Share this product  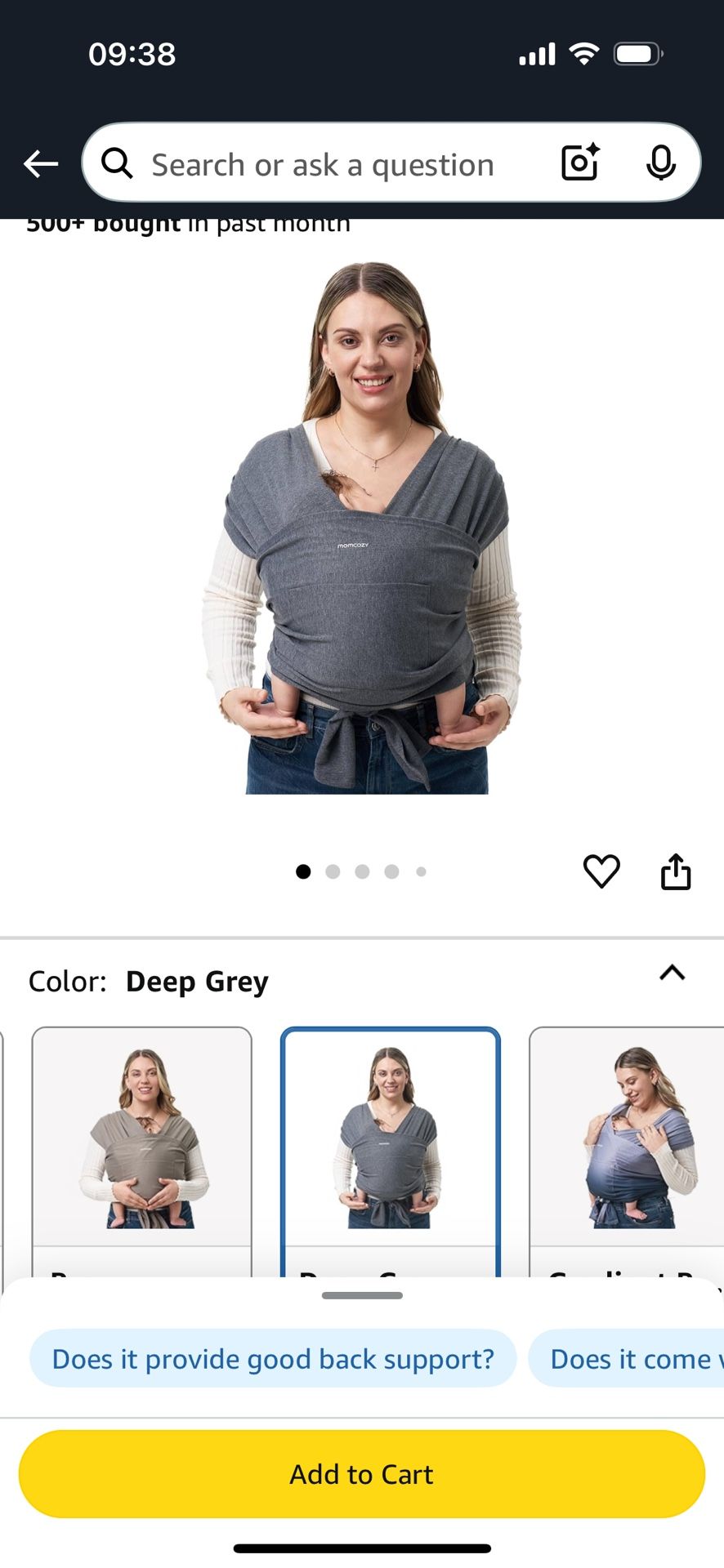(x=676, y=871)
